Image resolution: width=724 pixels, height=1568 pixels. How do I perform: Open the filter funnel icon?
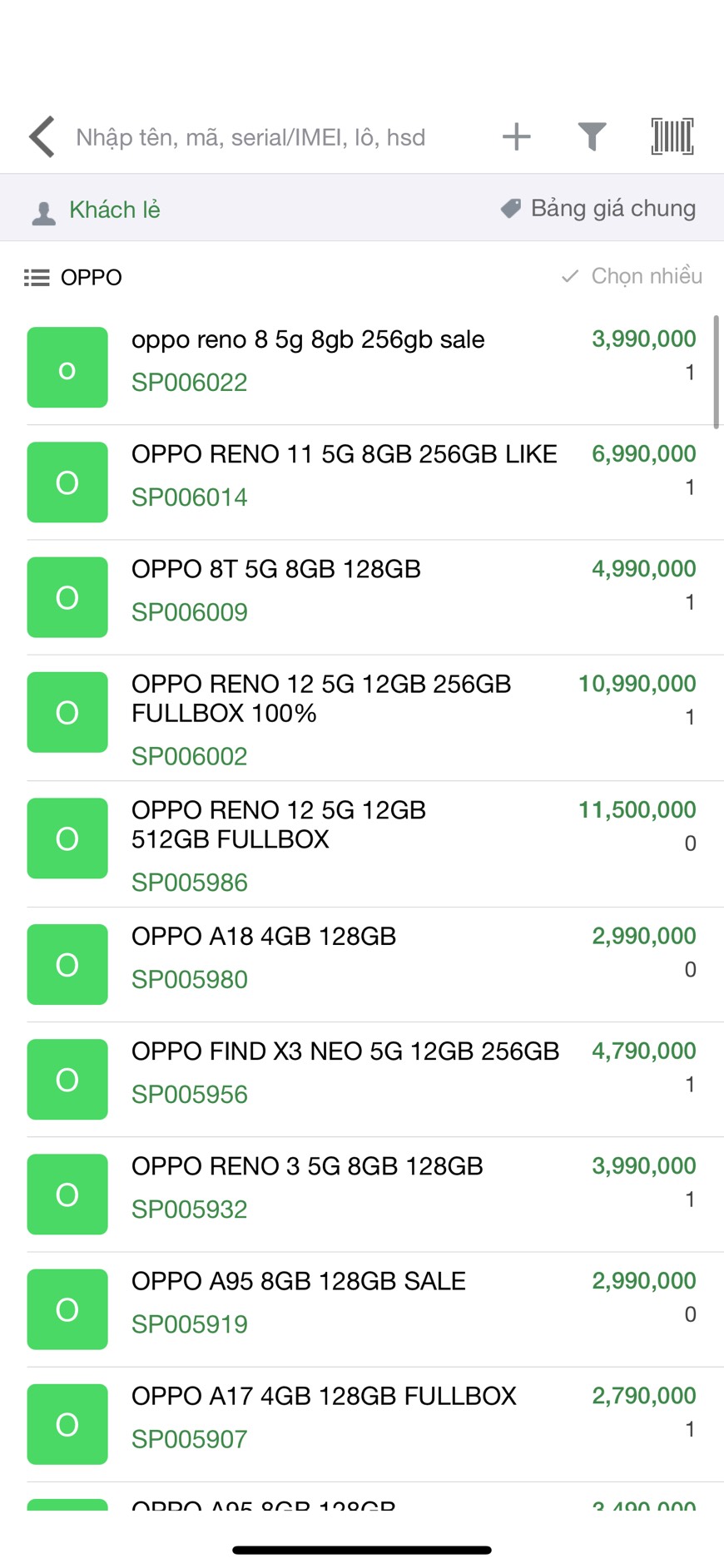tap(592, 136)
